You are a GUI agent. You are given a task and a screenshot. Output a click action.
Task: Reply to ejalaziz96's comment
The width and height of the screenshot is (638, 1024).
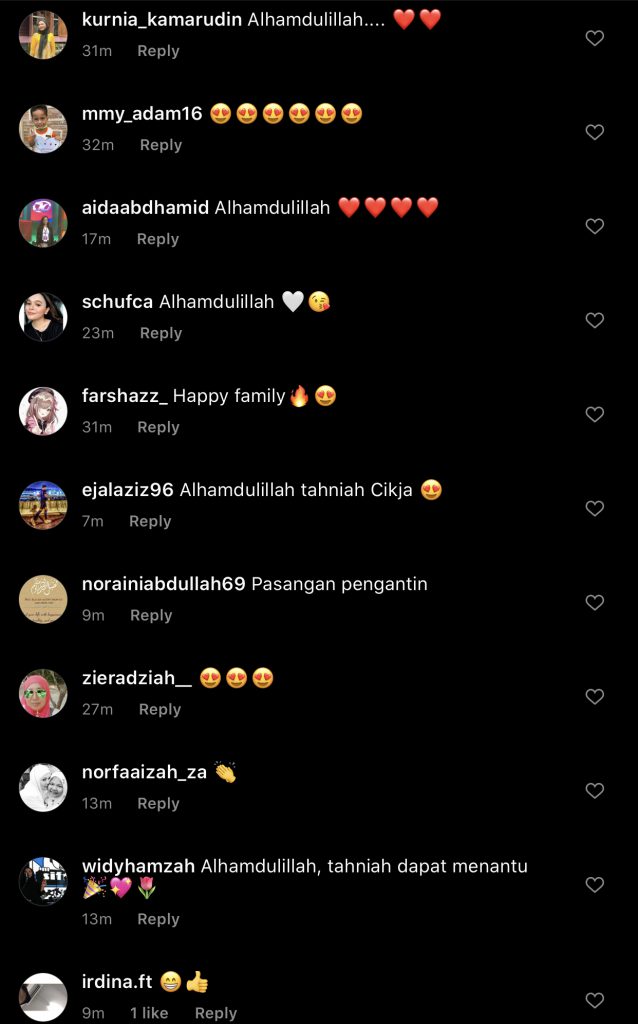coord(150,521)
